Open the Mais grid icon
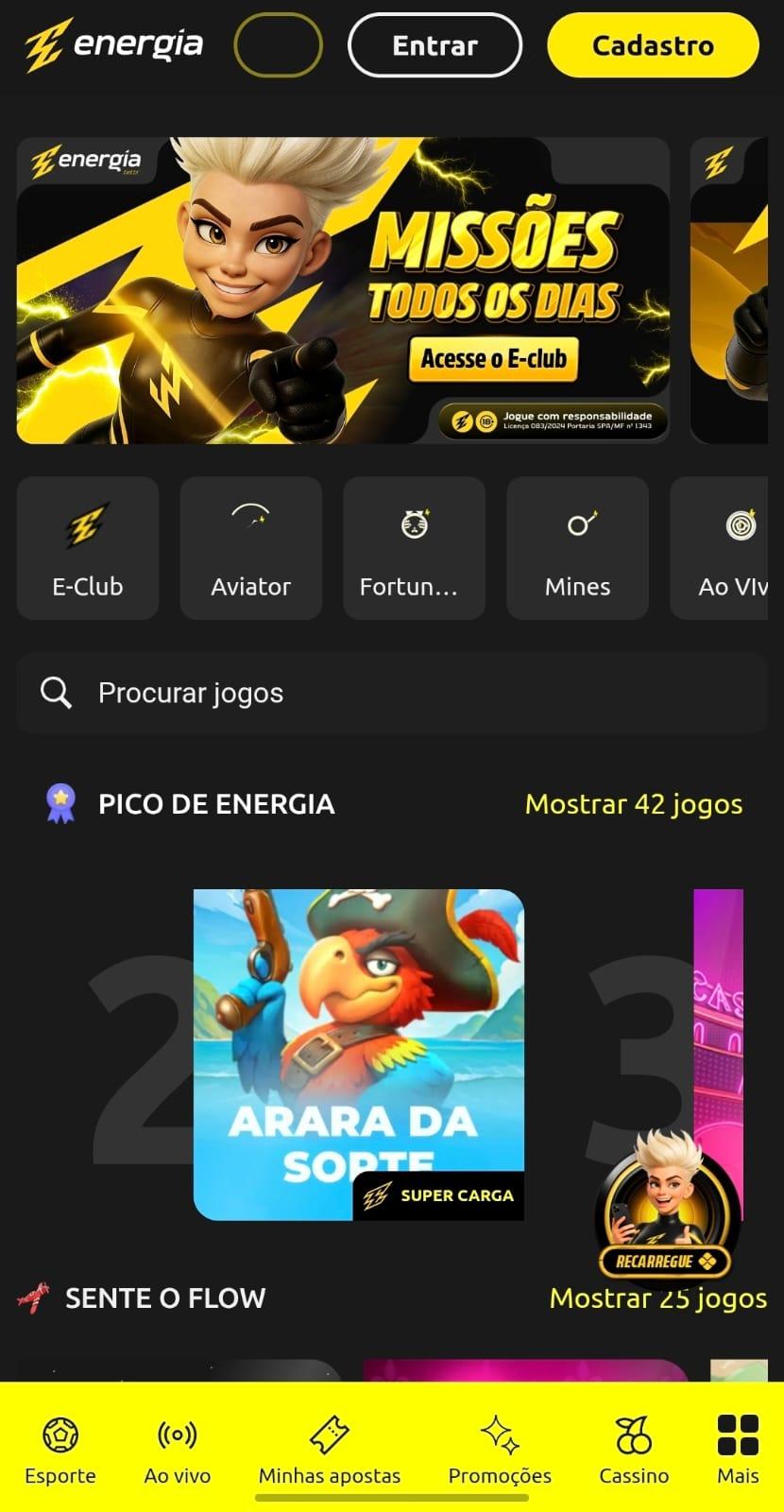 [x=738, y=1435]
